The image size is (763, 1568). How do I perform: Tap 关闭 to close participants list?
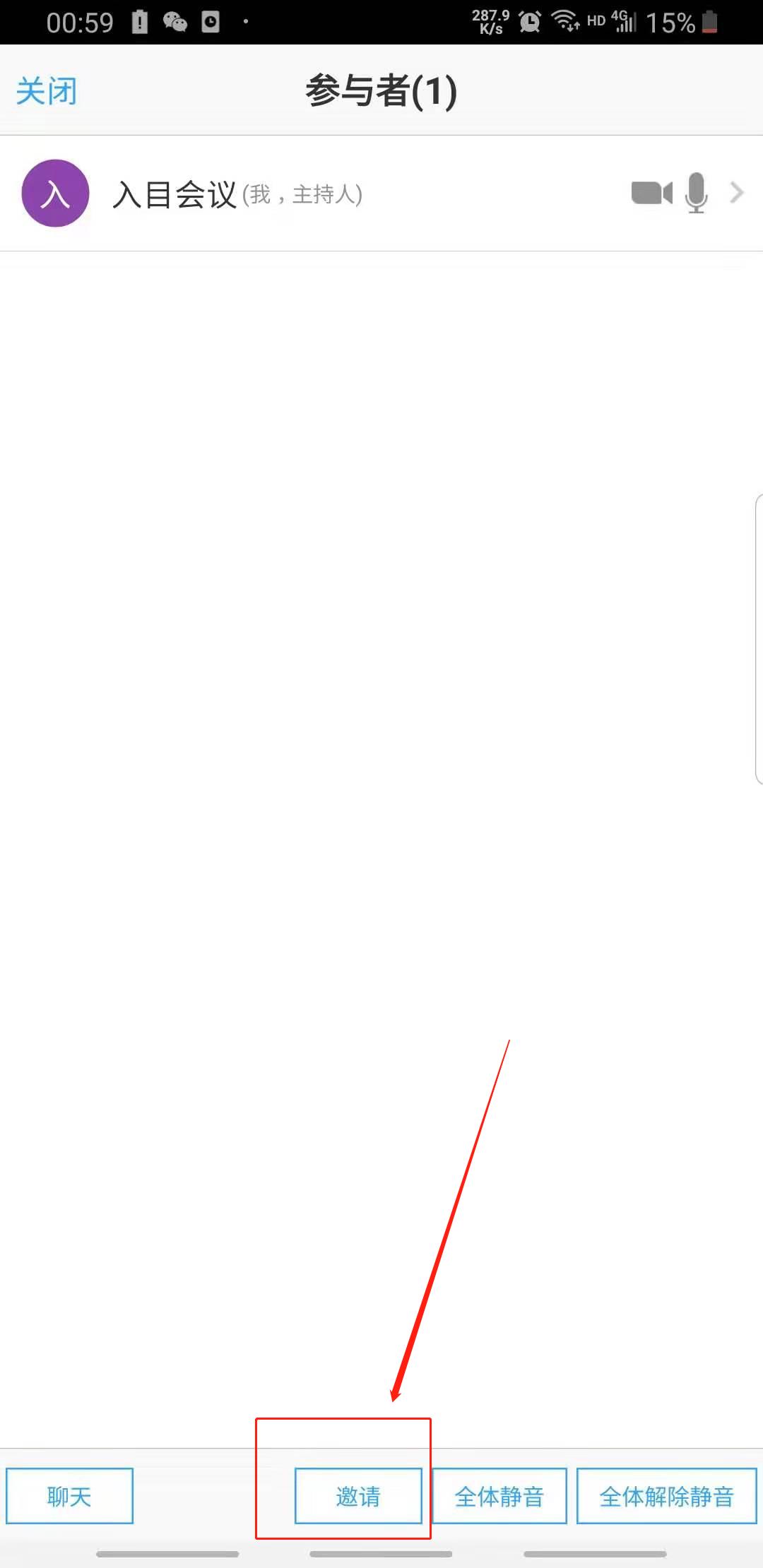tap(47, 91)
